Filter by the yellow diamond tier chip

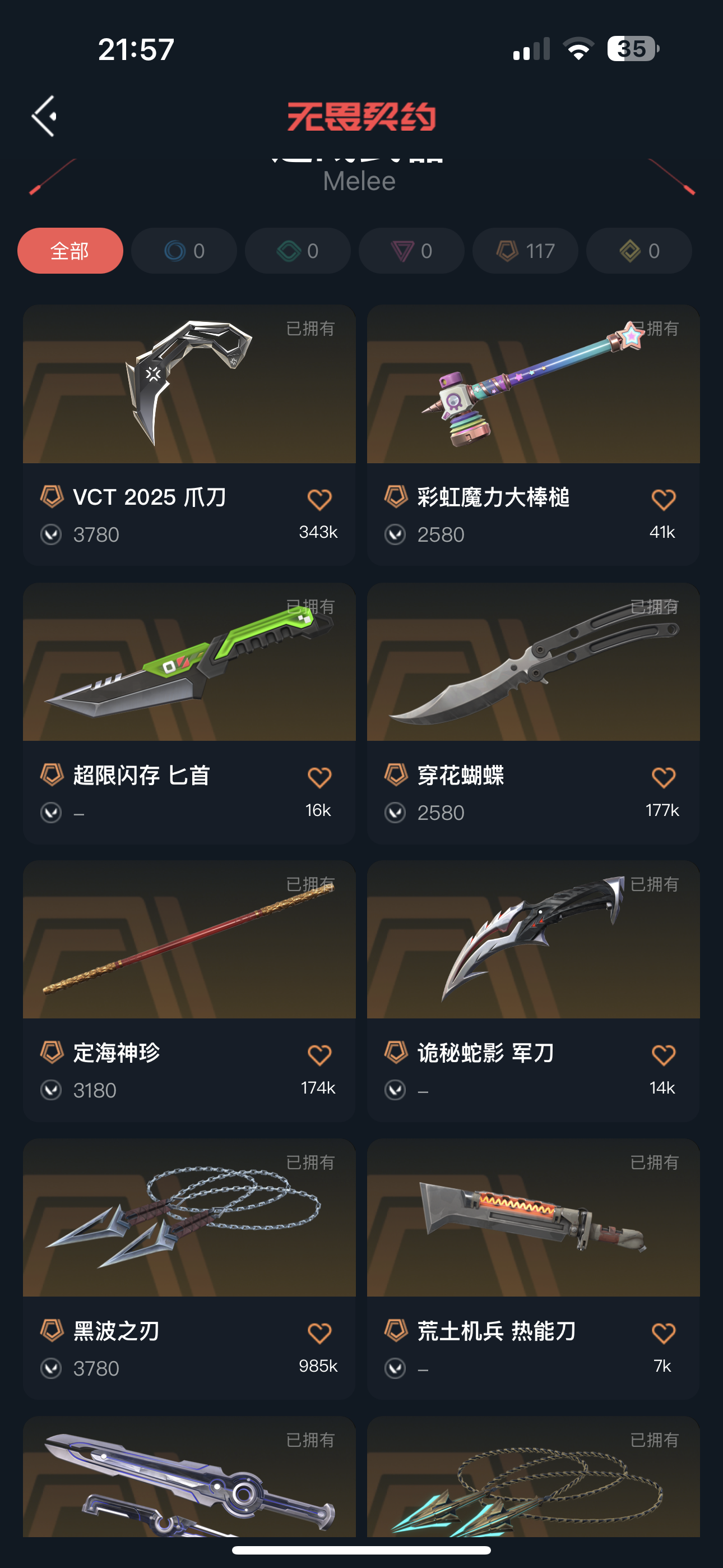[639, 251]
